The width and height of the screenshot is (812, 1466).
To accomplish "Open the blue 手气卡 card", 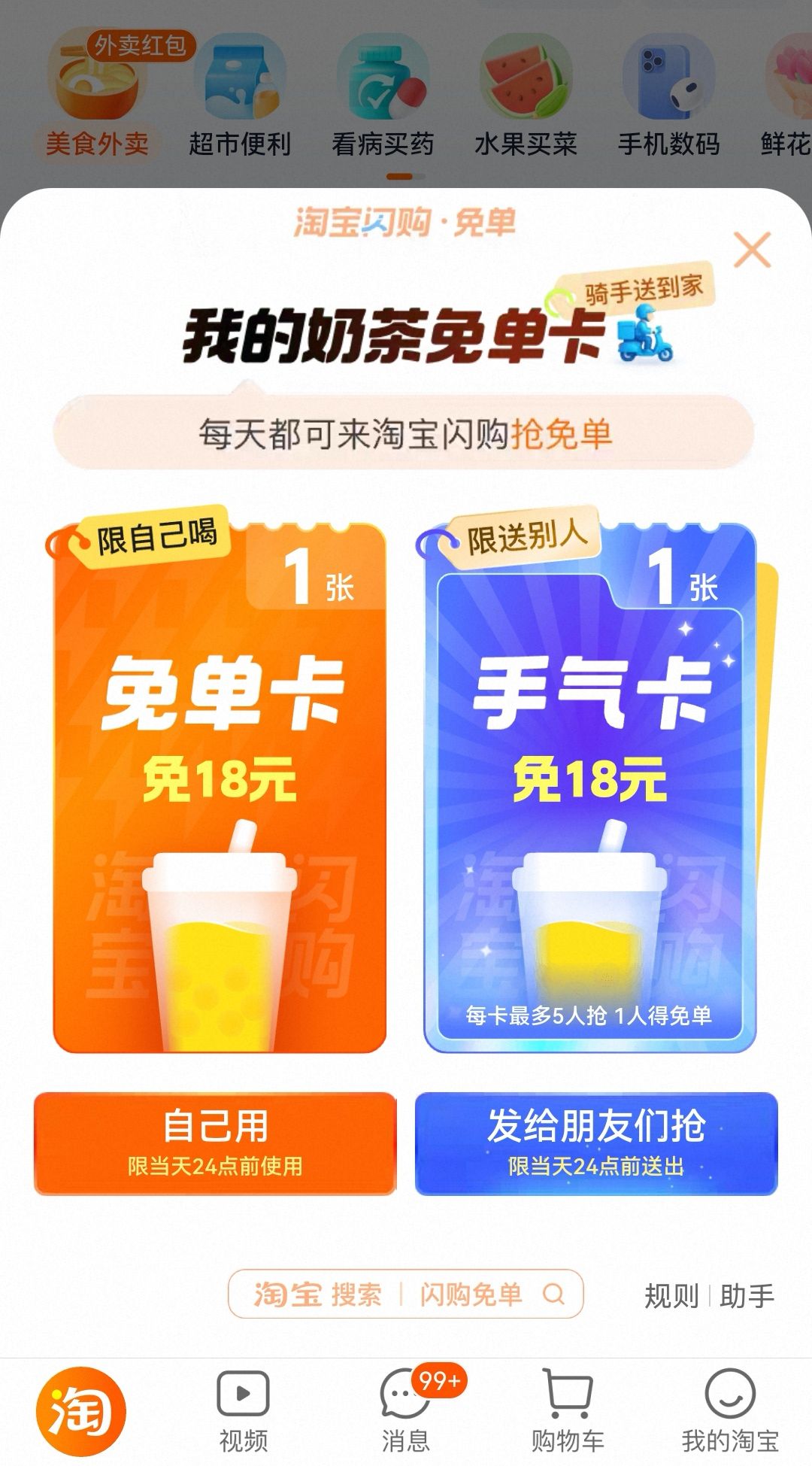I will pyautogui.click(x=590, y=788).
